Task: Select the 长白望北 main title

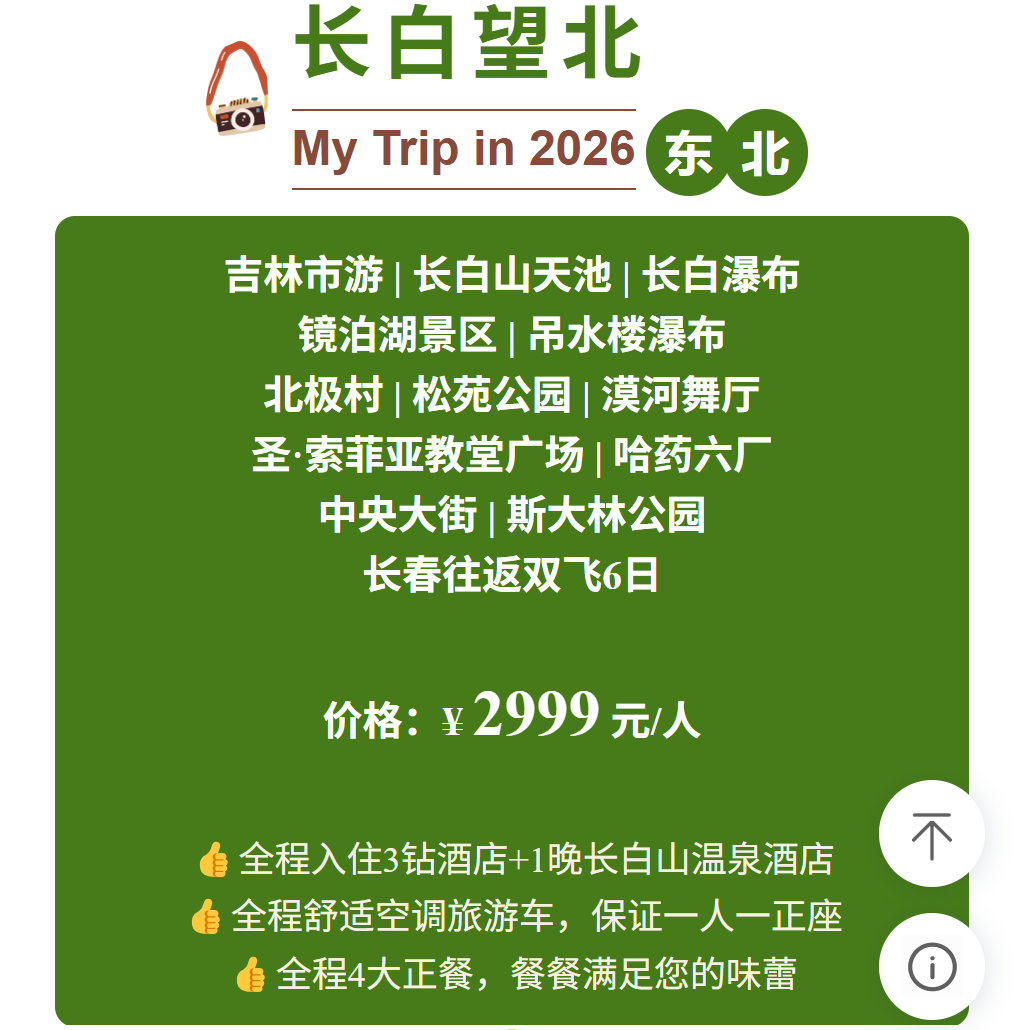Action: point(466,55)
